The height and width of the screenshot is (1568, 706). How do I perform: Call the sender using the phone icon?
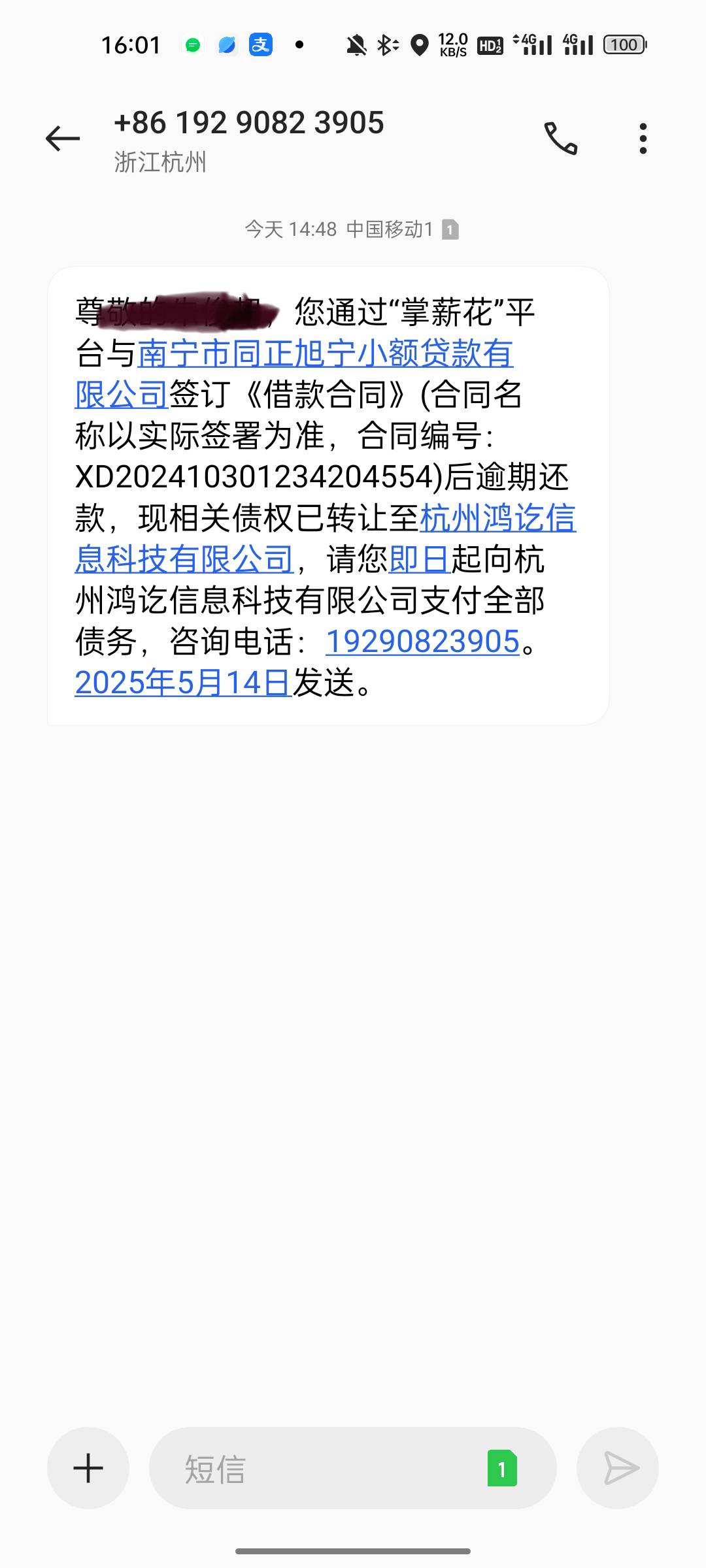click(561, 139)
